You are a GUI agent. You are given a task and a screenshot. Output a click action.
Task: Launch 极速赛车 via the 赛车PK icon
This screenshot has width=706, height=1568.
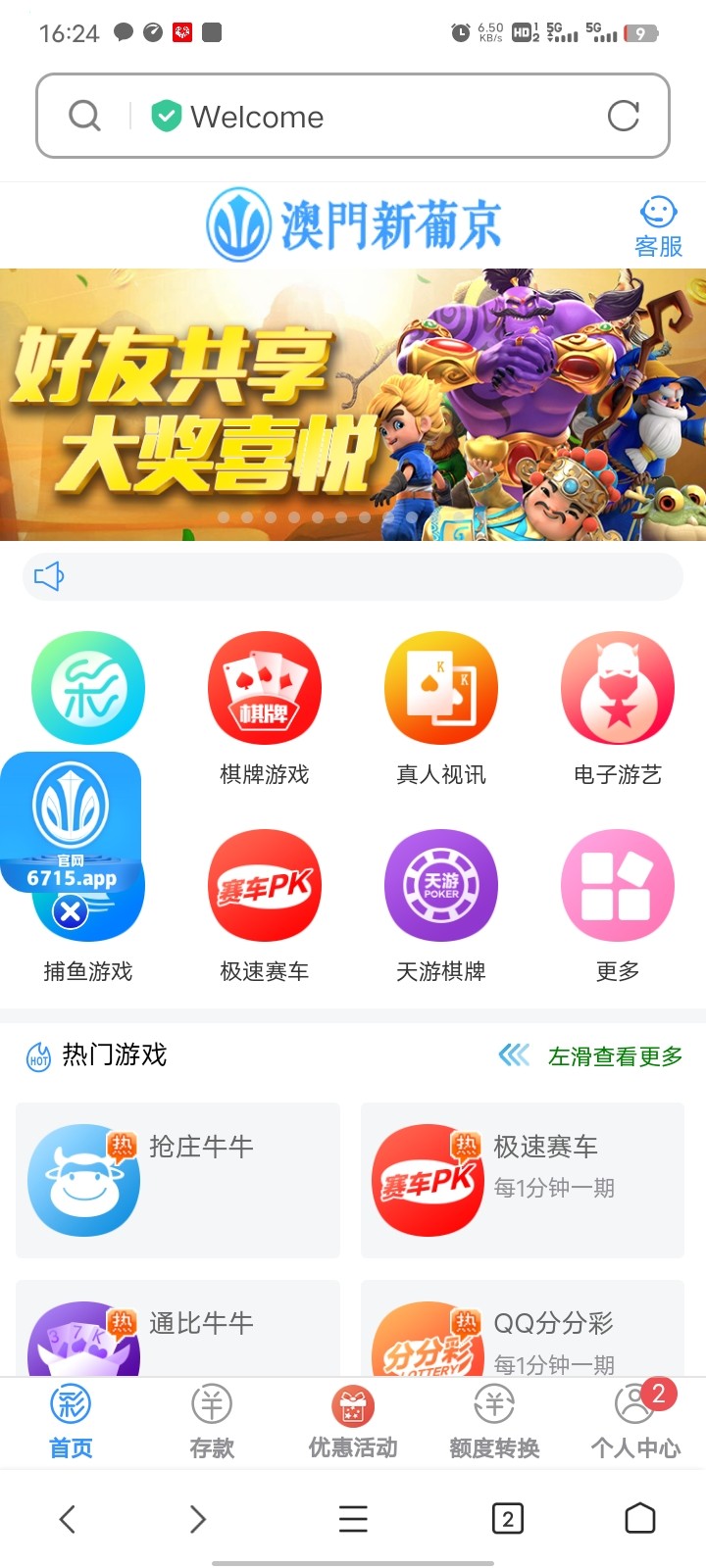[263, 885]
